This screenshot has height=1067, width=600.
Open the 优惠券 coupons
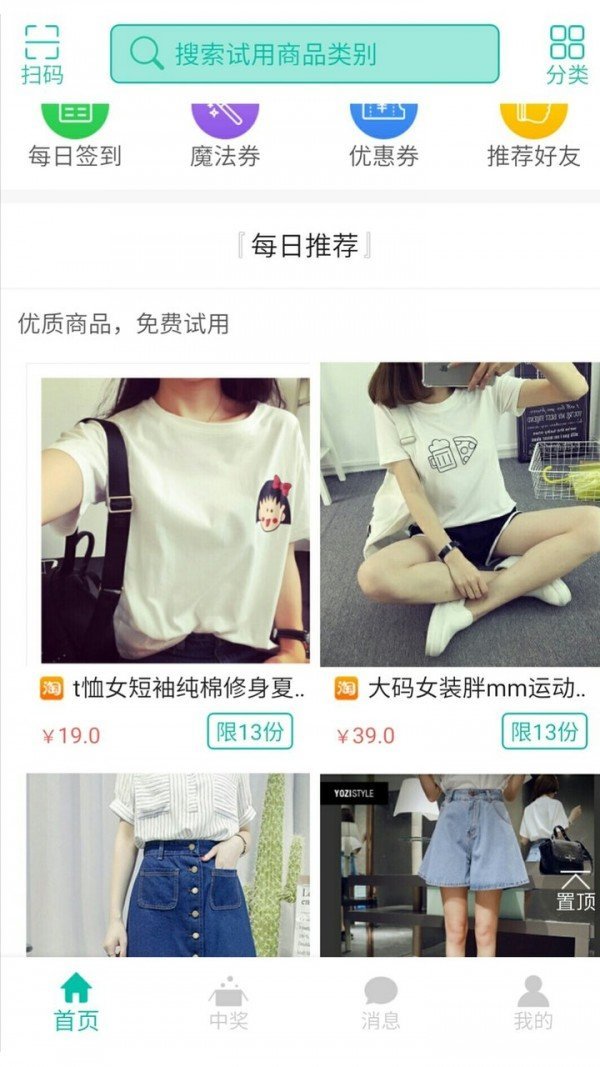[383, 136]
